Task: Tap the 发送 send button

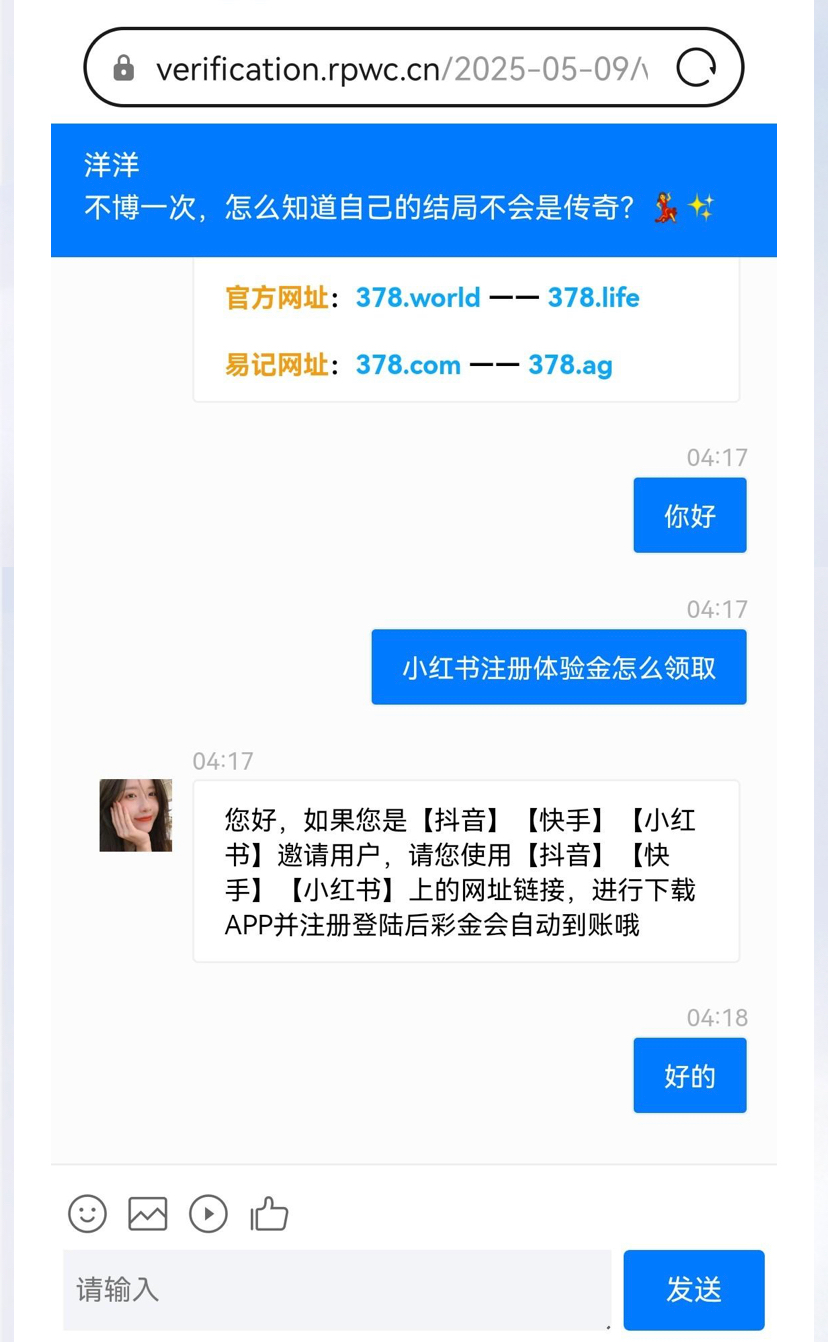Action: click(x=693, y=1289)
